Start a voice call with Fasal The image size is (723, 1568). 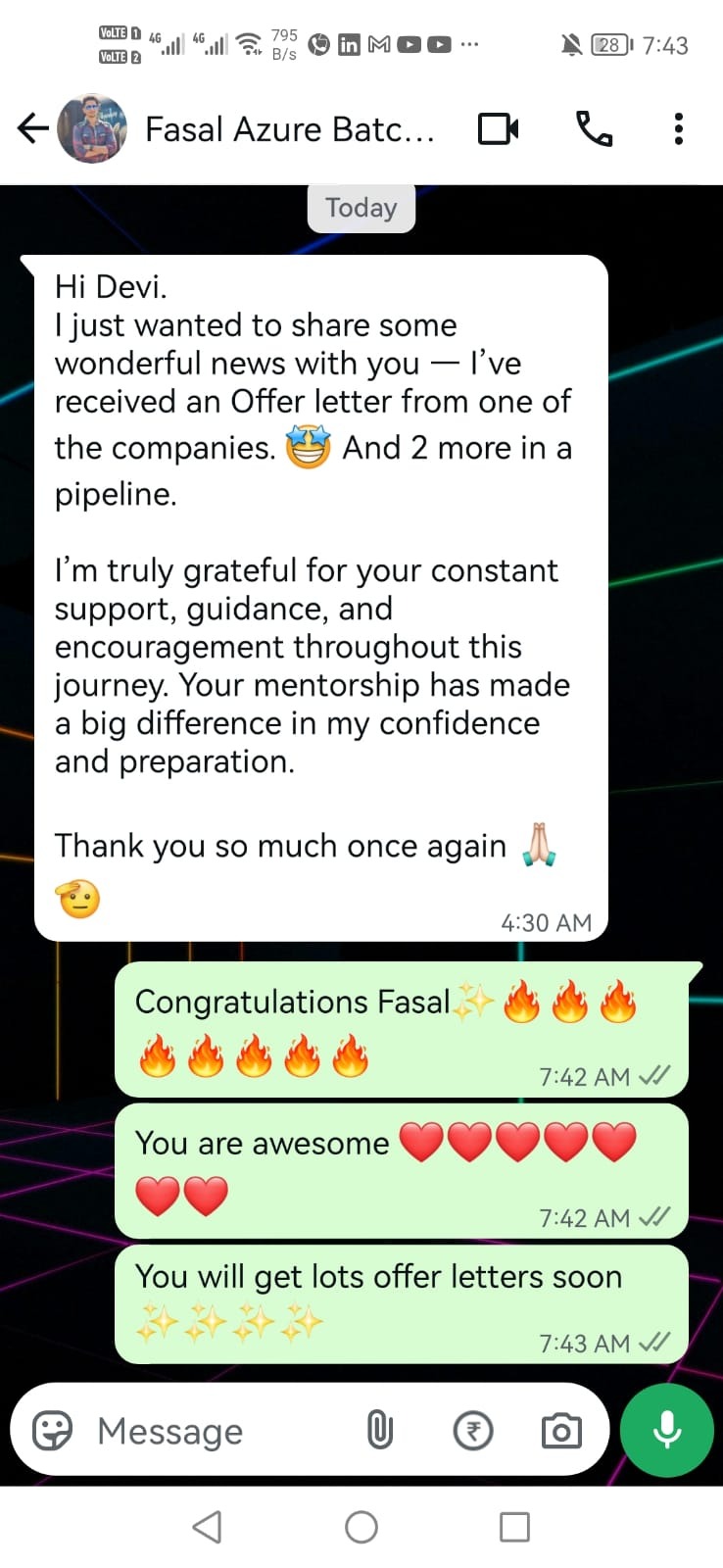(x=594, y=128)
